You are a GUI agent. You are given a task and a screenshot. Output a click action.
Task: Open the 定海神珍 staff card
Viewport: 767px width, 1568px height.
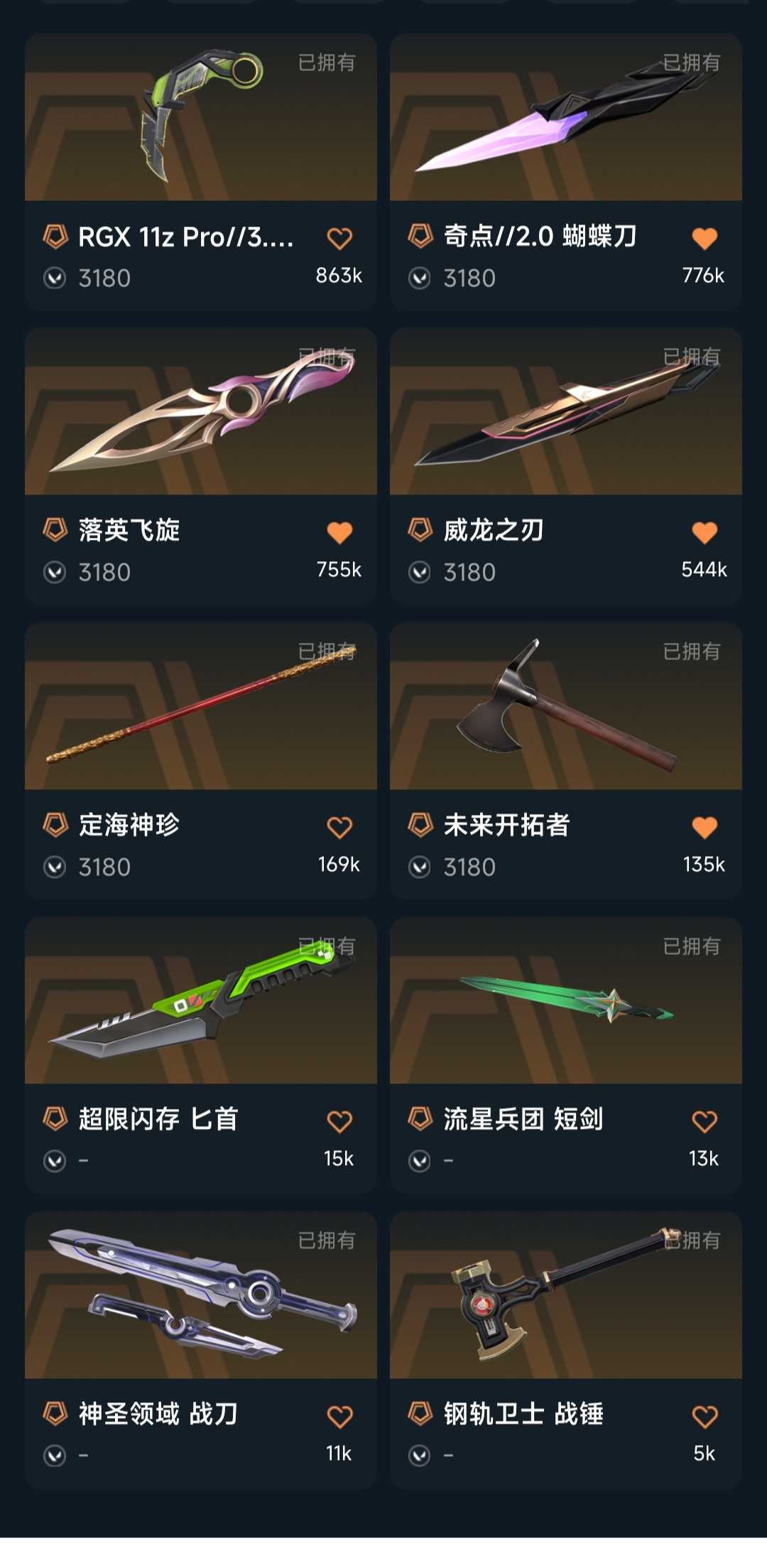coord(200,760)
